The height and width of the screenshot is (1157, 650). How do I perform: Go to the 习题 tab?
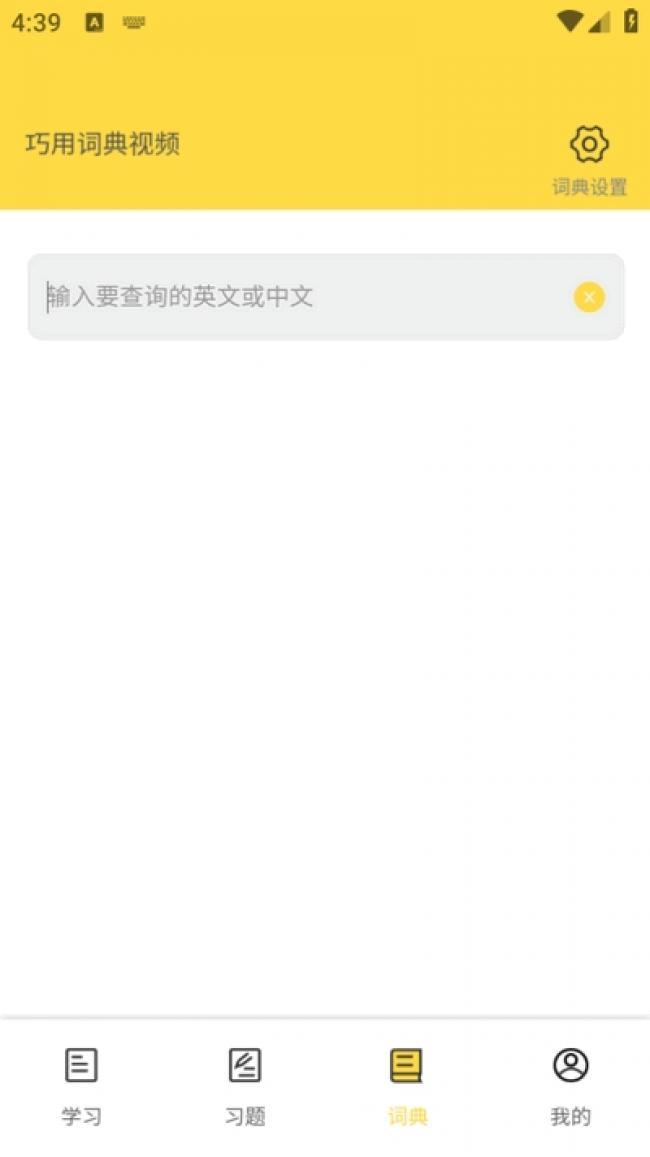click(244, 1086)
